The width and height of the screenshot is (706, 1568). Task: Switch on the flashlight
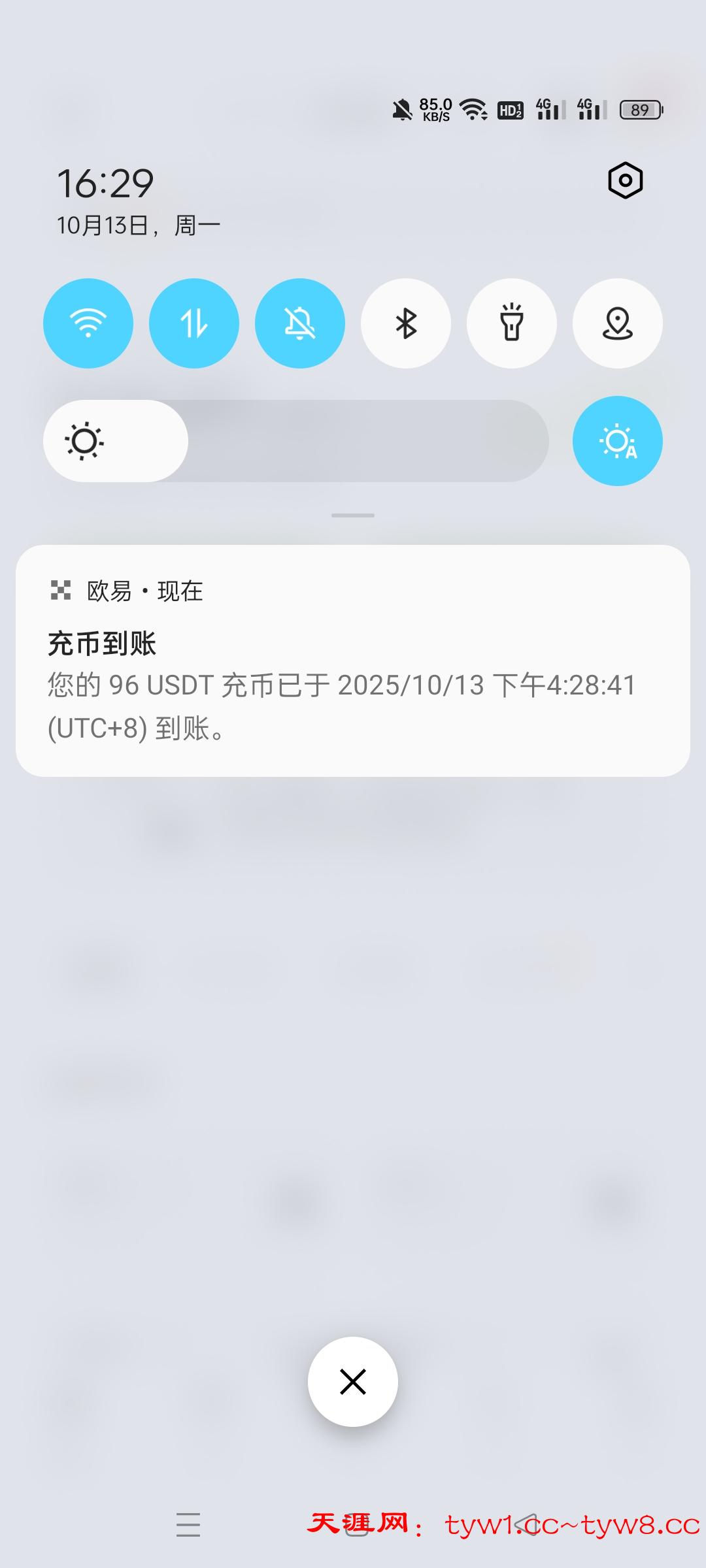(512, 323)
